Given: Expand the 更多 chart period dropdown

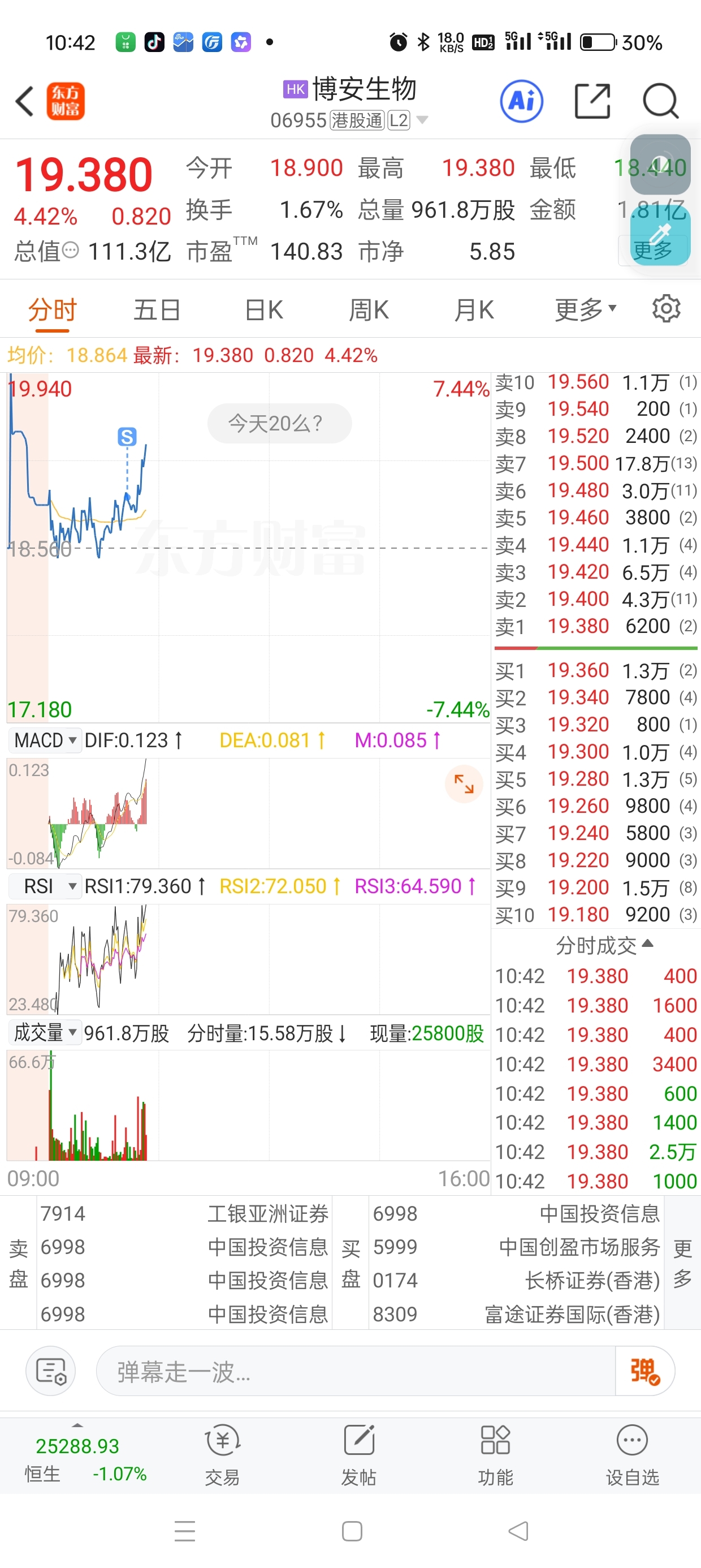Looking at the screenshot, I should (585, 310).
